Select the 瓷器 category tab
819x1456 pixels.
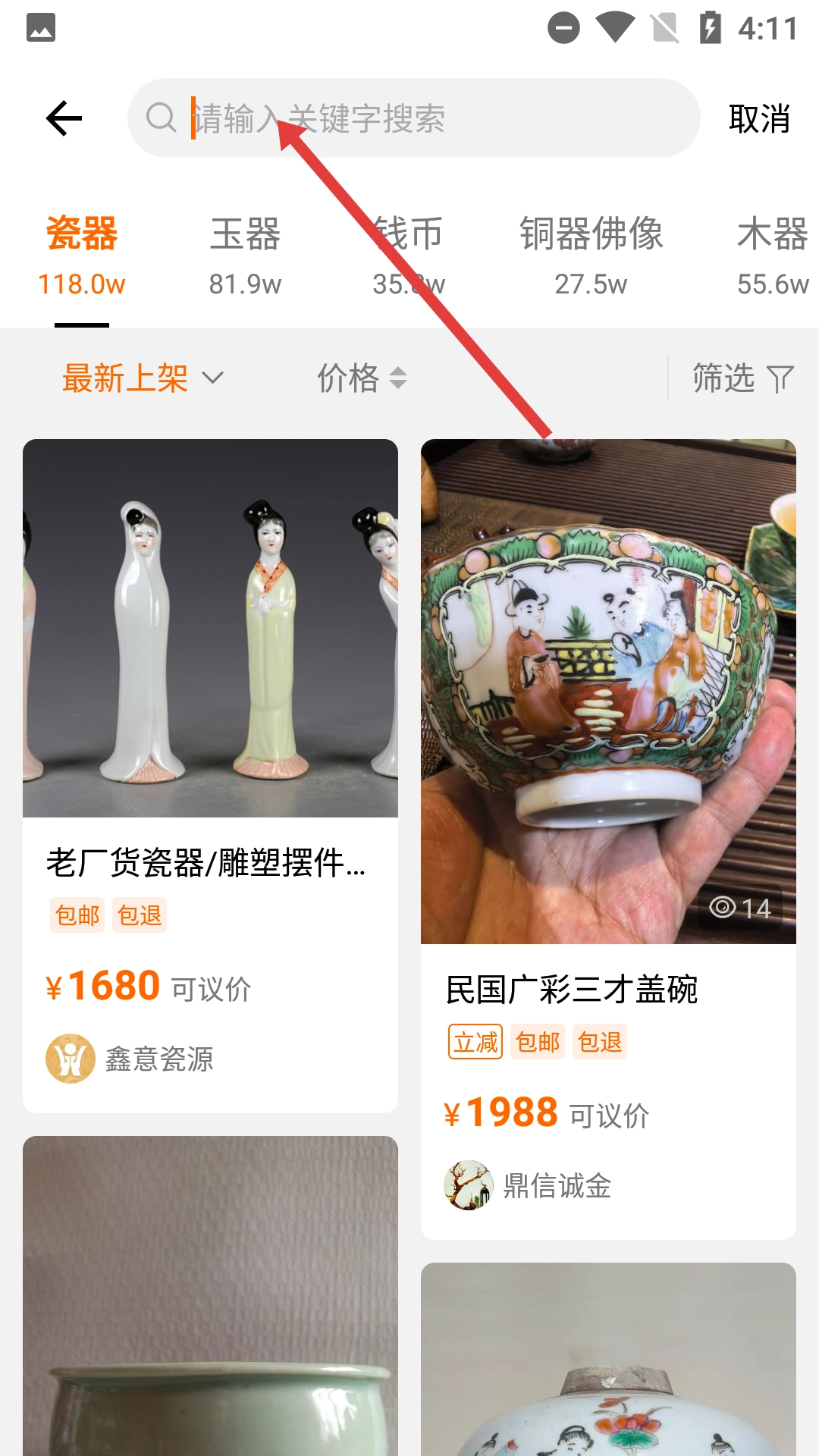click(x=82, y=254)
